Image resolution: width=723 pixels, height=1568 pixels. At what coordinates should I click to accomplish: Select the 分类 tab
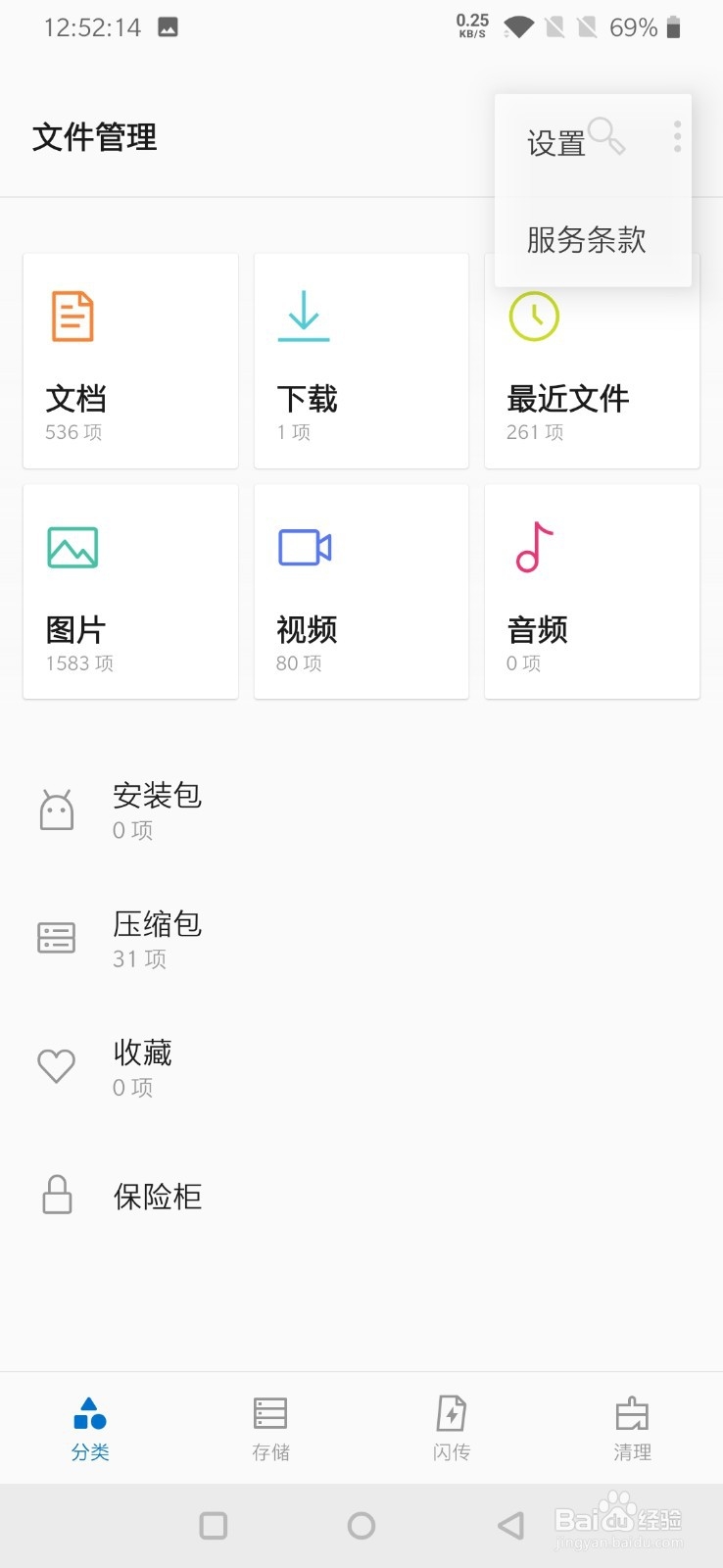coord(90,1429)
